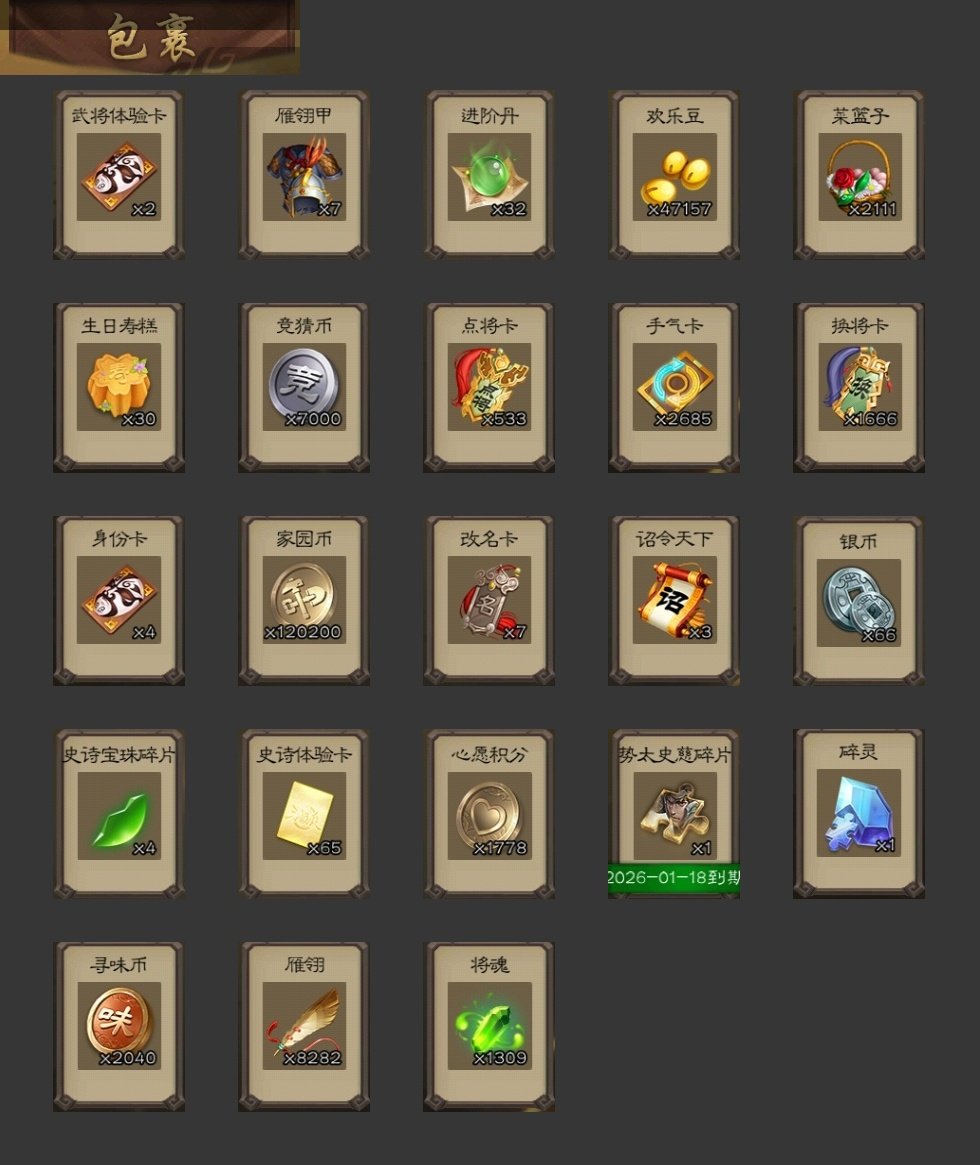This screenshot has width=980, height=1165.
Task: Select the 点将卡 item
Action: tap(489, 387)
